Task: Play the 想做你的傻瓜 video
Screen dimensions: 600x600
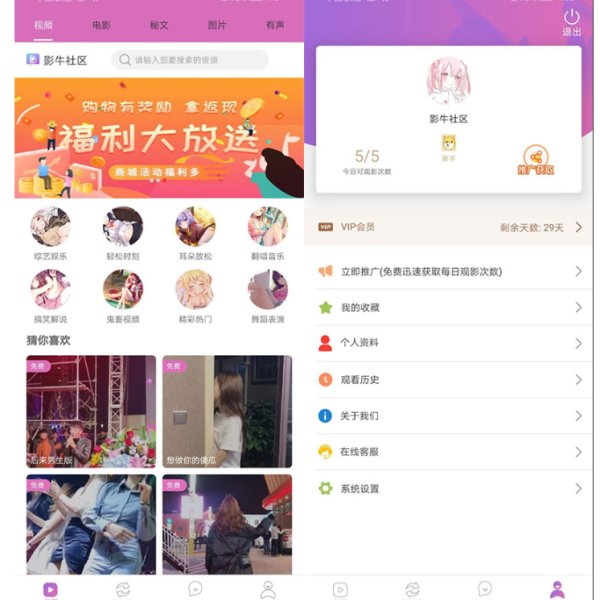Action: click(x=227, y=411)
